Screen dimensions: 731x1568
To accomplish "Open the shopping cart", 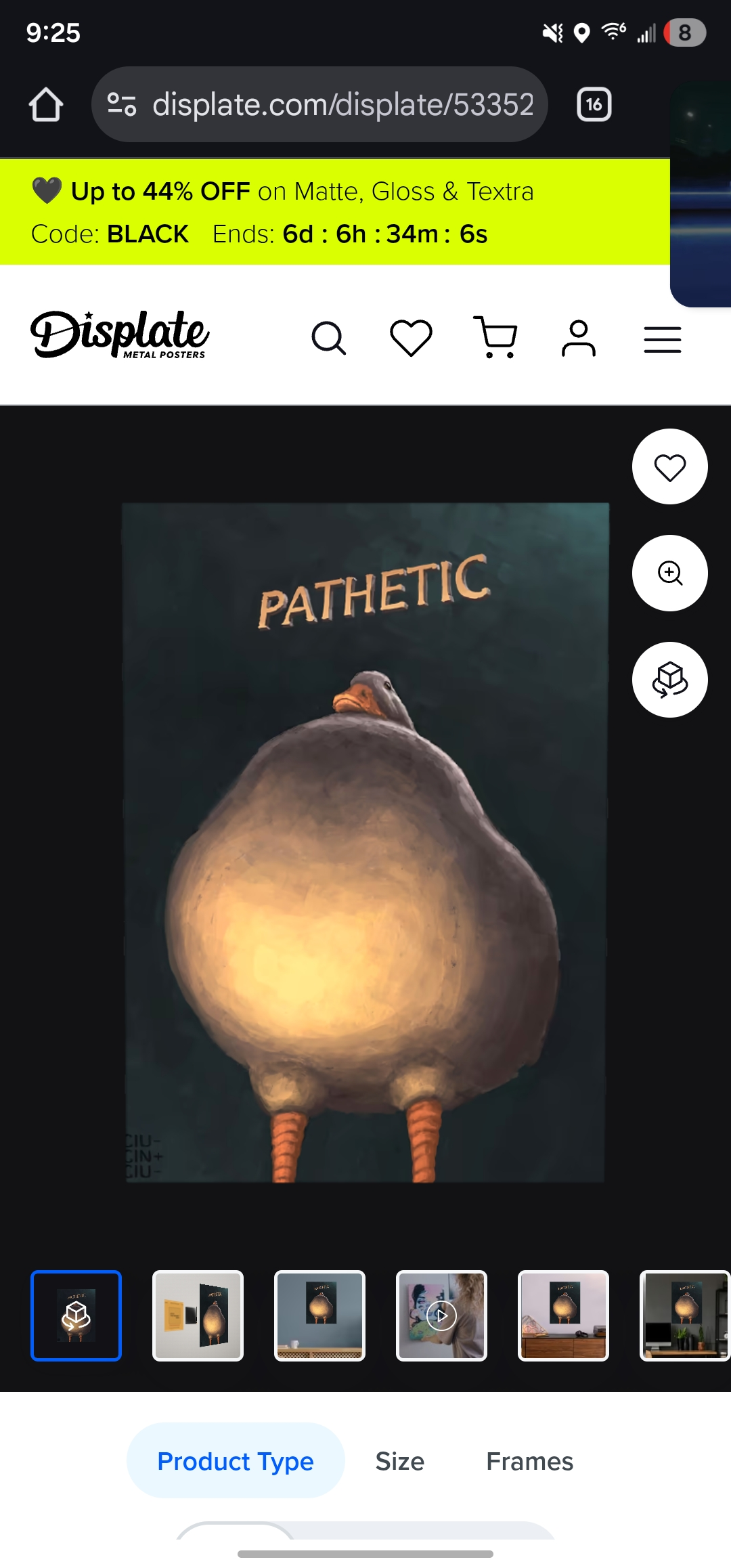I will point(495,337).
